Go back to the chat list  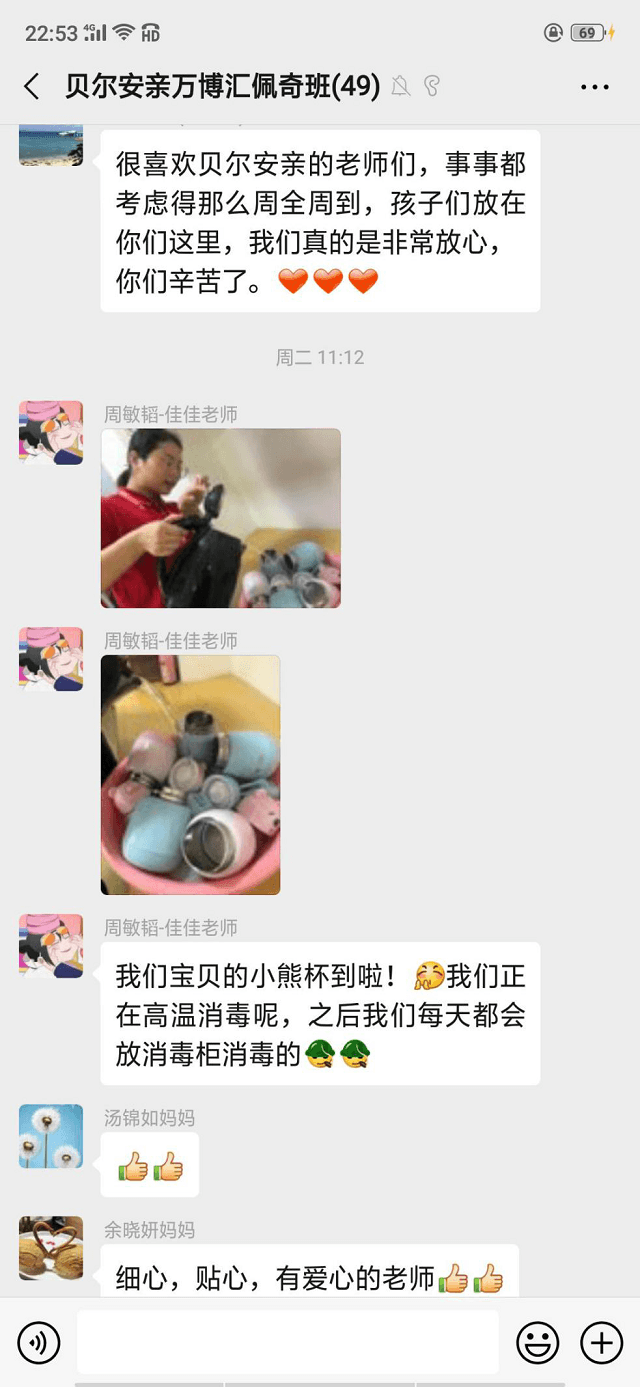pyautogui.click(x=32, y=87)
